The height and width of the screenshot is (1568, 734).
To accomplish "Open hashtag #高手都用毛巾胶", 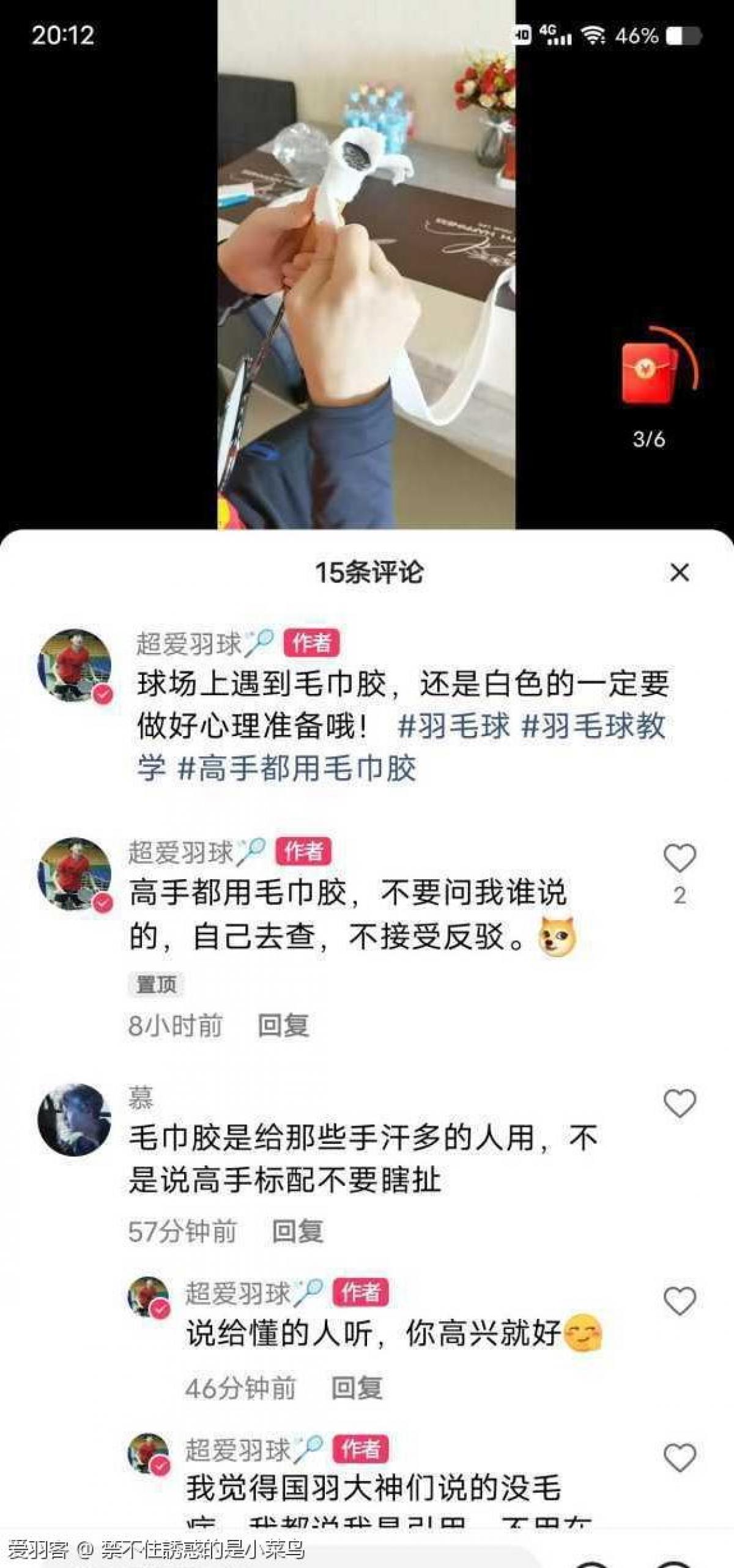I will pos(297,768).
